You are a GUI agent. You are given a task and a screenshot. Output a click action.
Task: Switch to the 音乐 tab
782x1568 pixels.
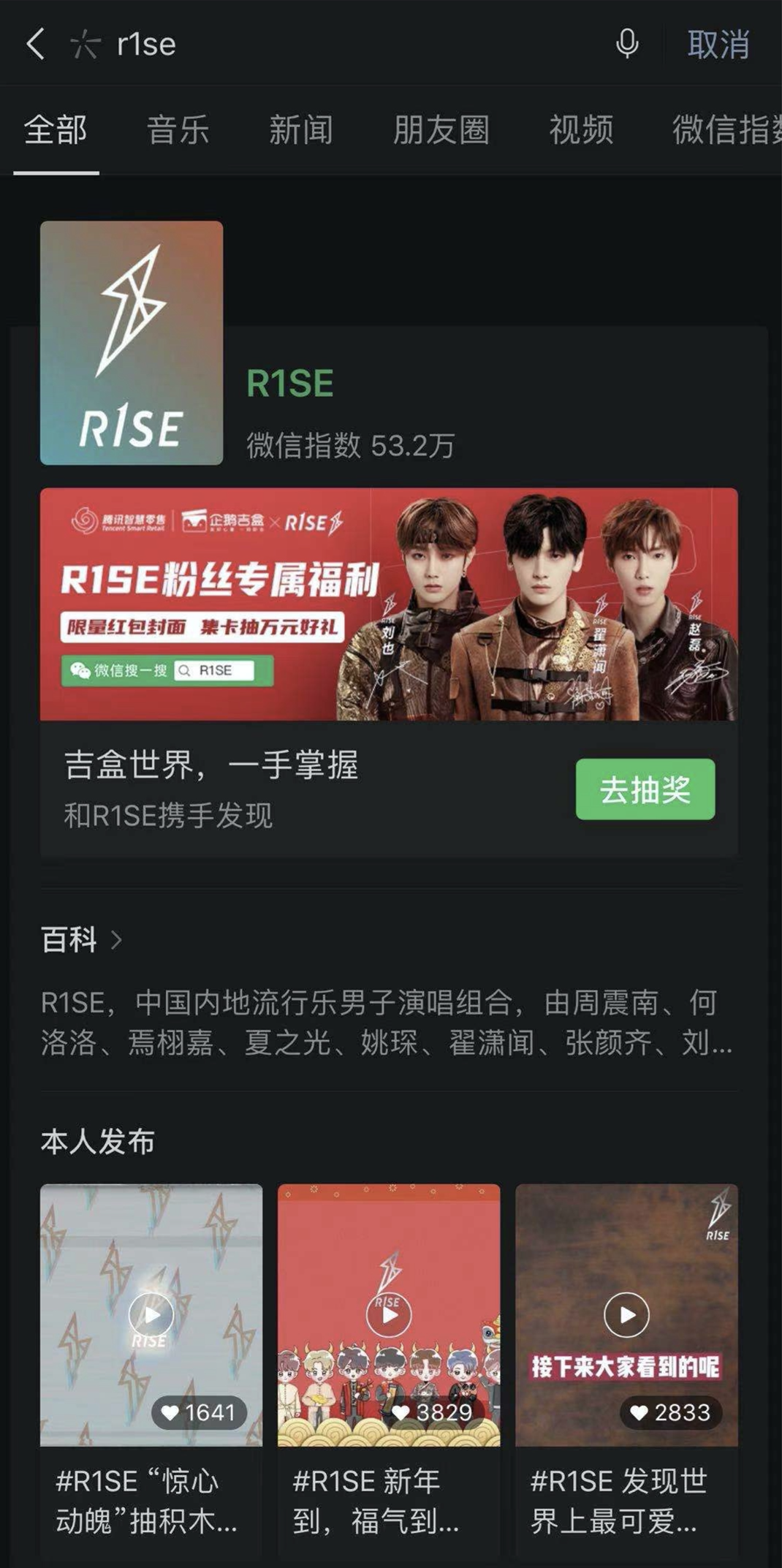(178, 130)
